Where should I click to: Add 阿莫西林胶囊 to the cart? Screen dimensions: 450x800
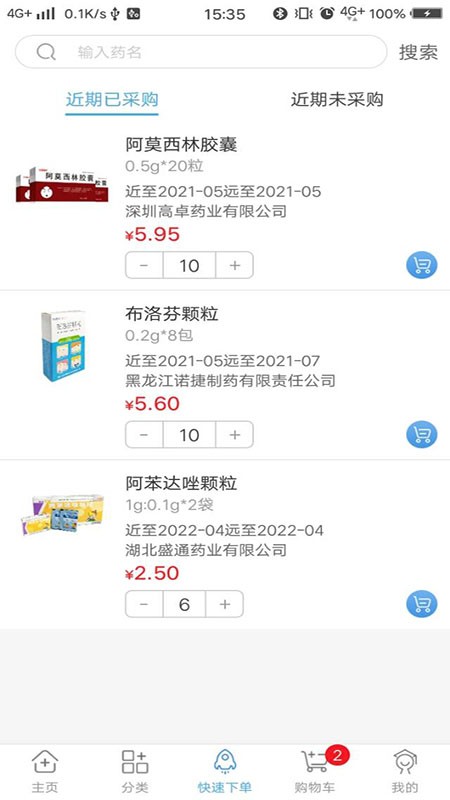tap(422, 266)
